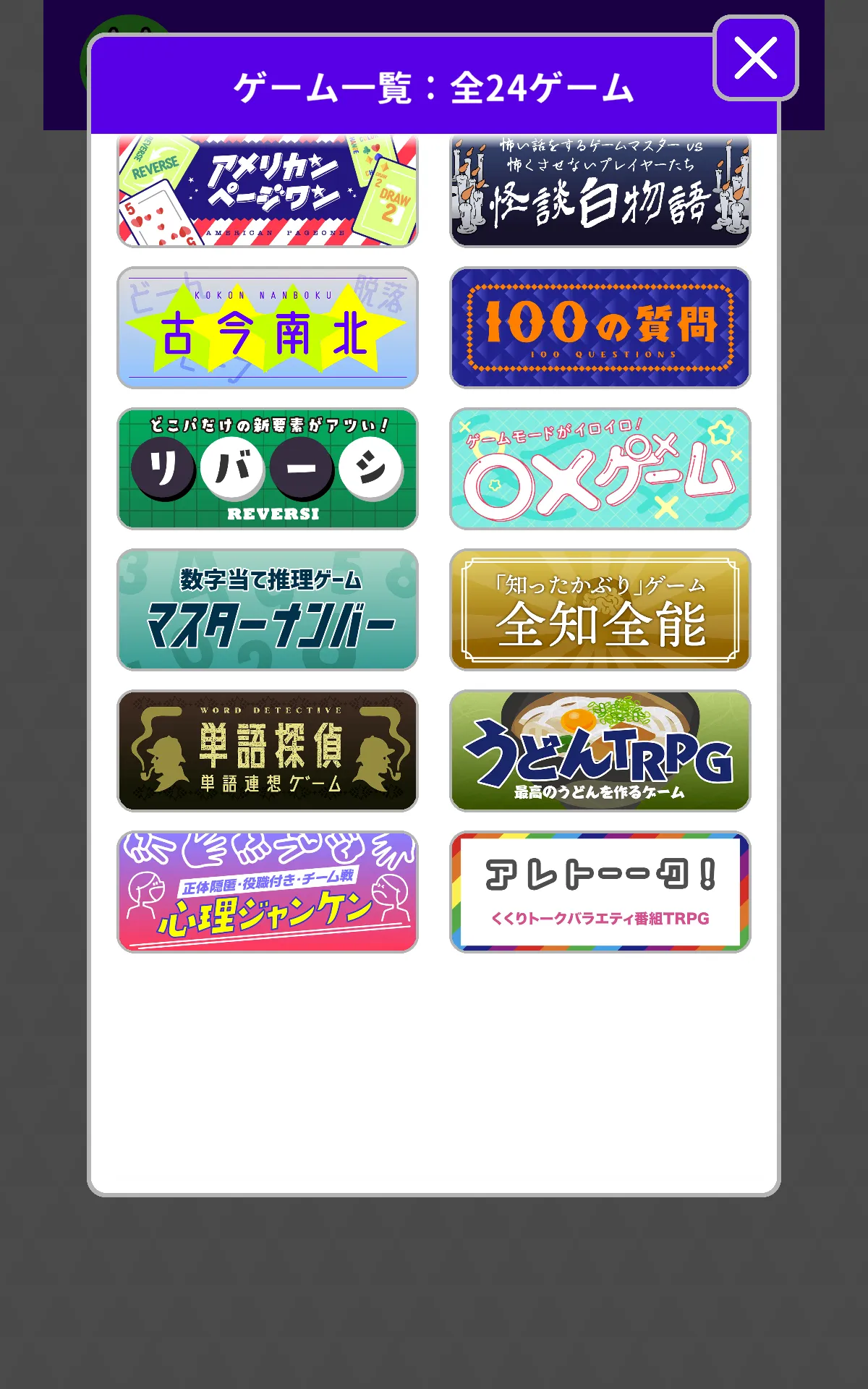This screenshot has height=1389, width=868.
Task: Choose the 単語探偵 word detective game
Action: [x=268, y=751]
